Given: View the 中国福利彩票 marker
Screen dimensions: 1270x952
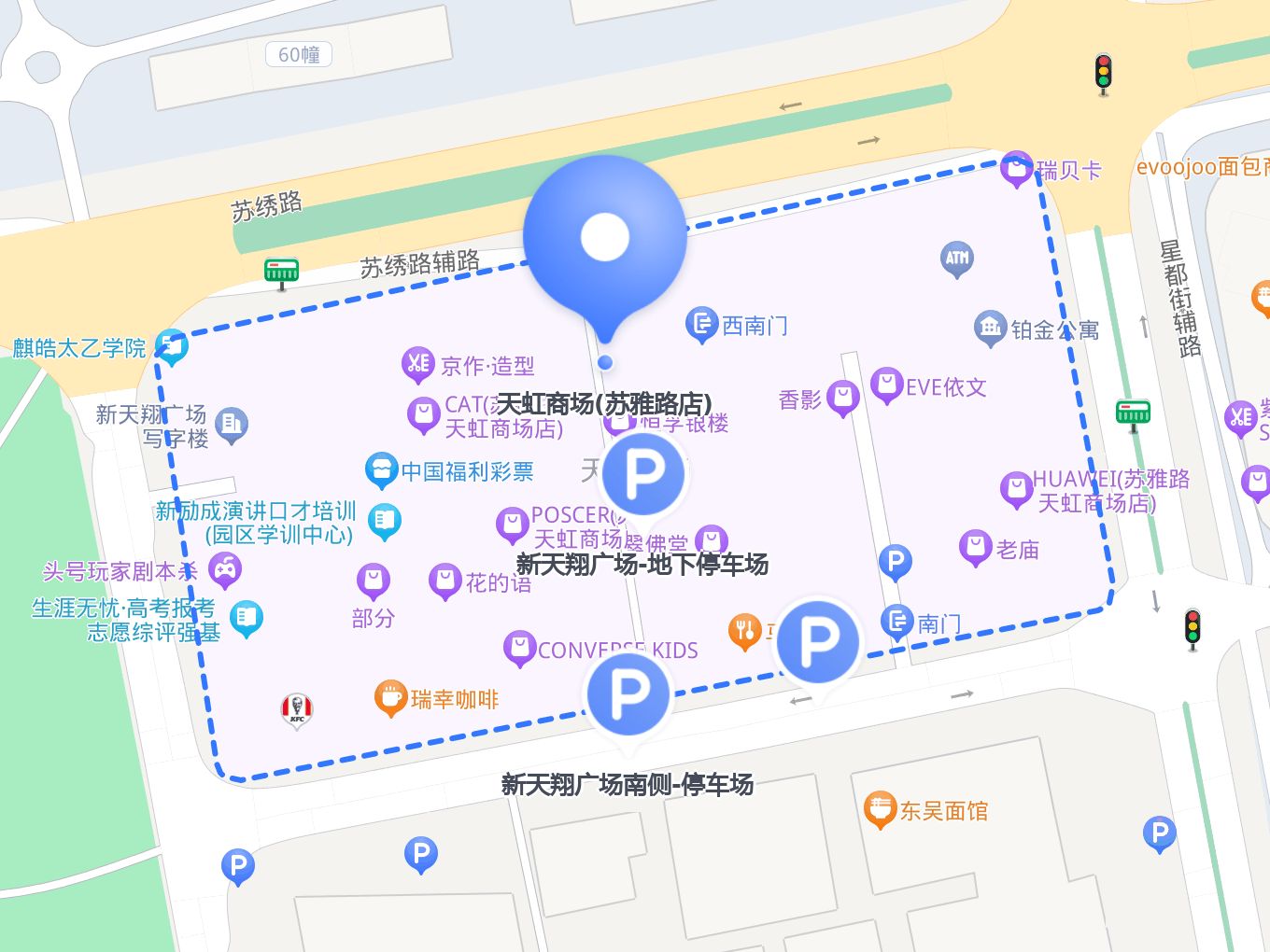Looking at the screenshot, I should pos(381,469).
